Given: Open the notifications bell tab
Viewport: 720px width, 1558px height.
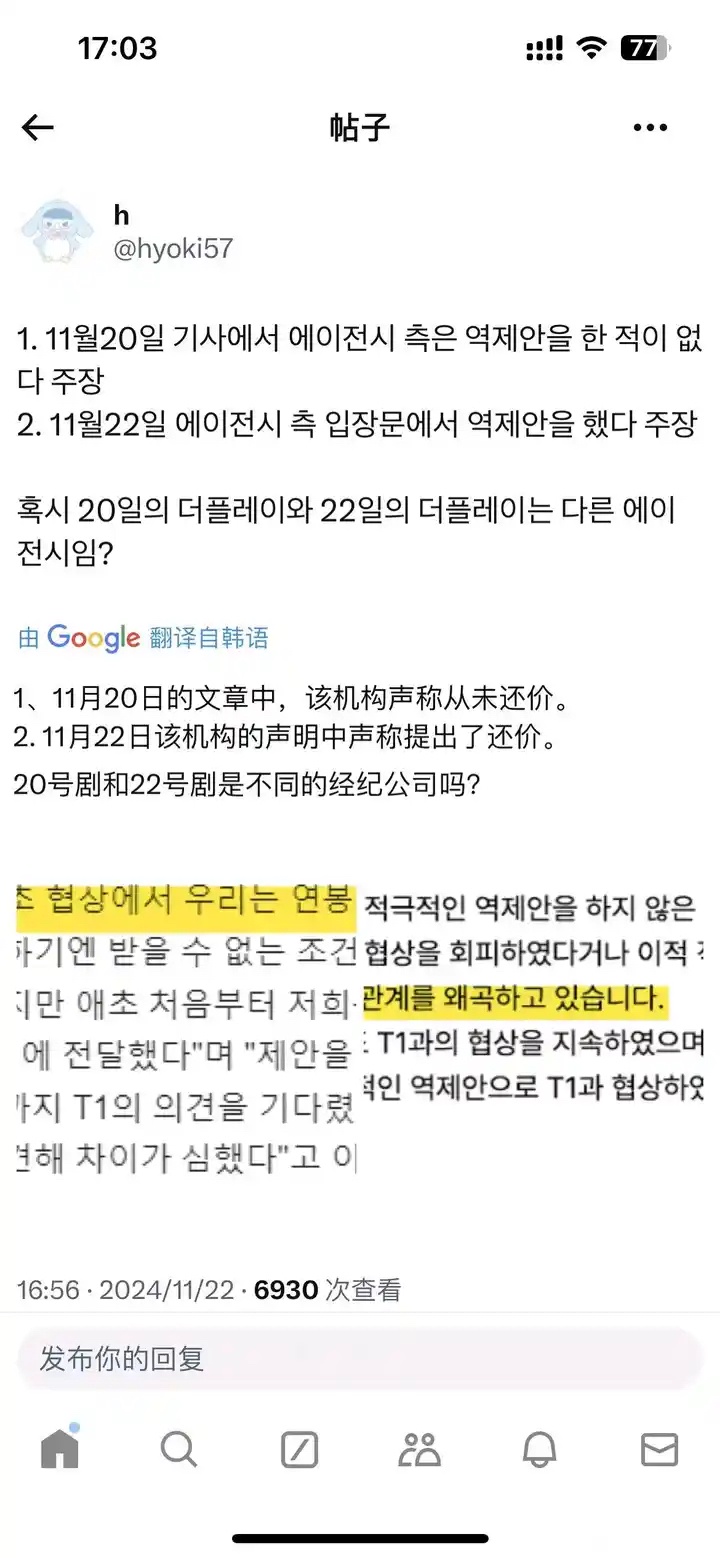Looking at the screenshot, I should [539, 1449].
